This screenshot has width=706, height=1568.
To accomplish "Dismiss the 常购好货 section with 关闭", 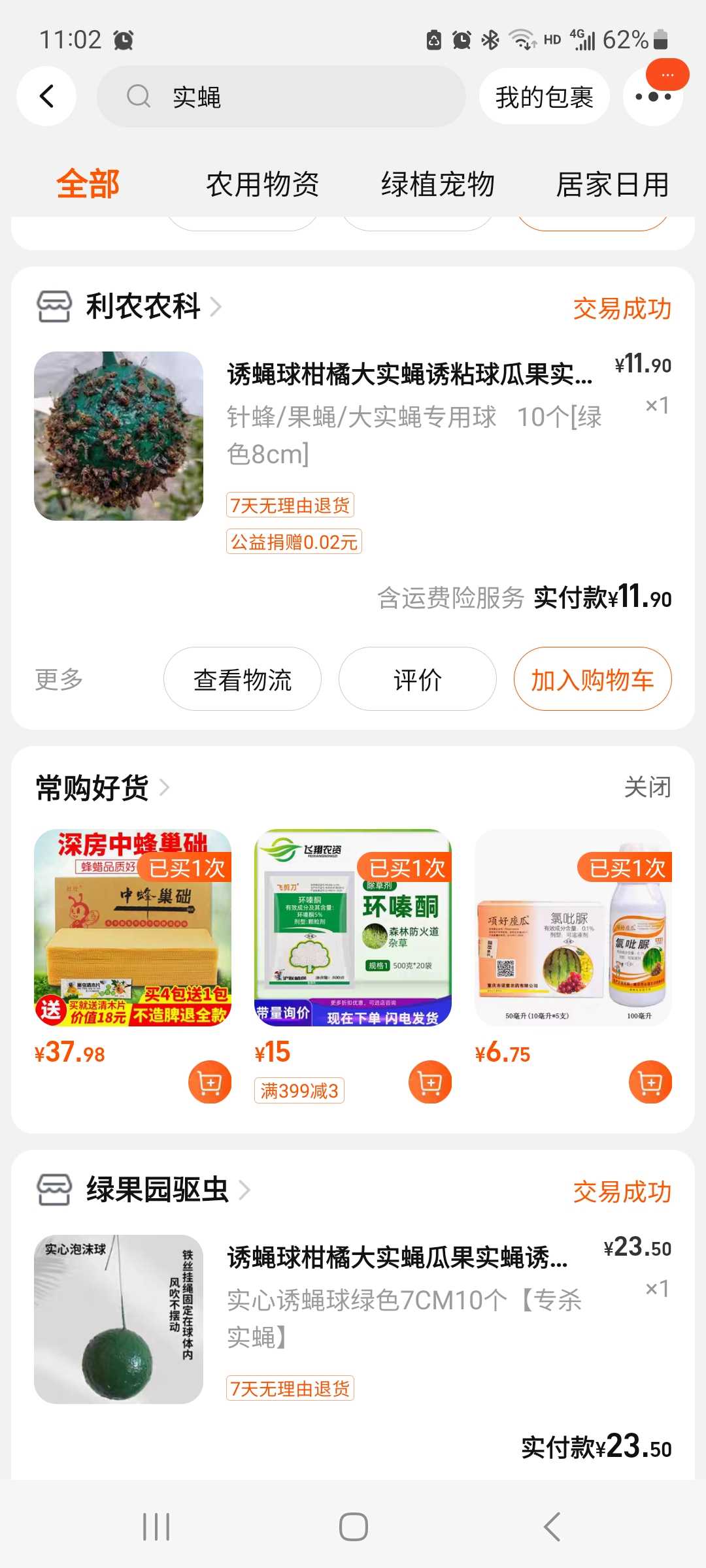I will click(x=647, y=787).
